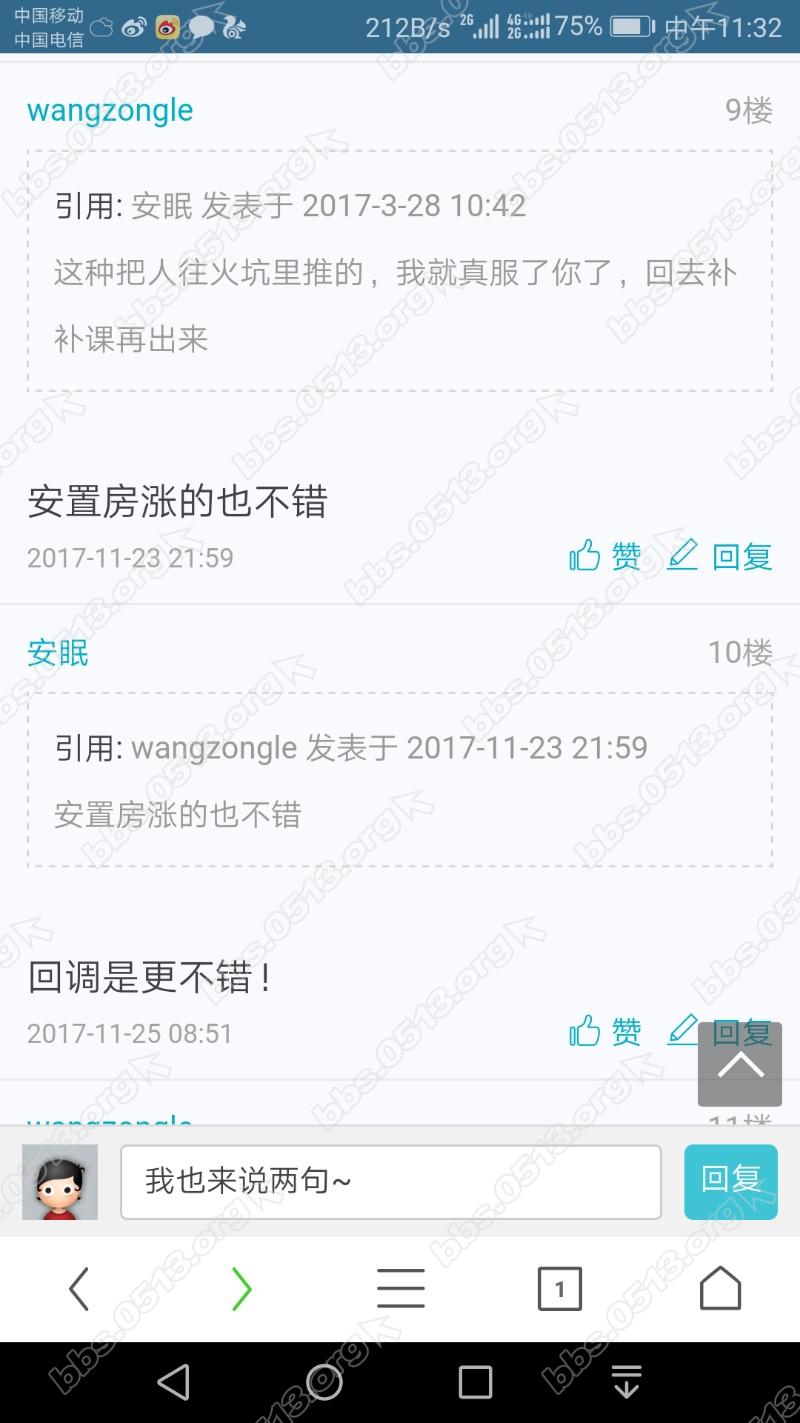800x1423 pixels.
Task: Expand the quoted post from 安眠 on floor 9
Action: click(400, 270)
